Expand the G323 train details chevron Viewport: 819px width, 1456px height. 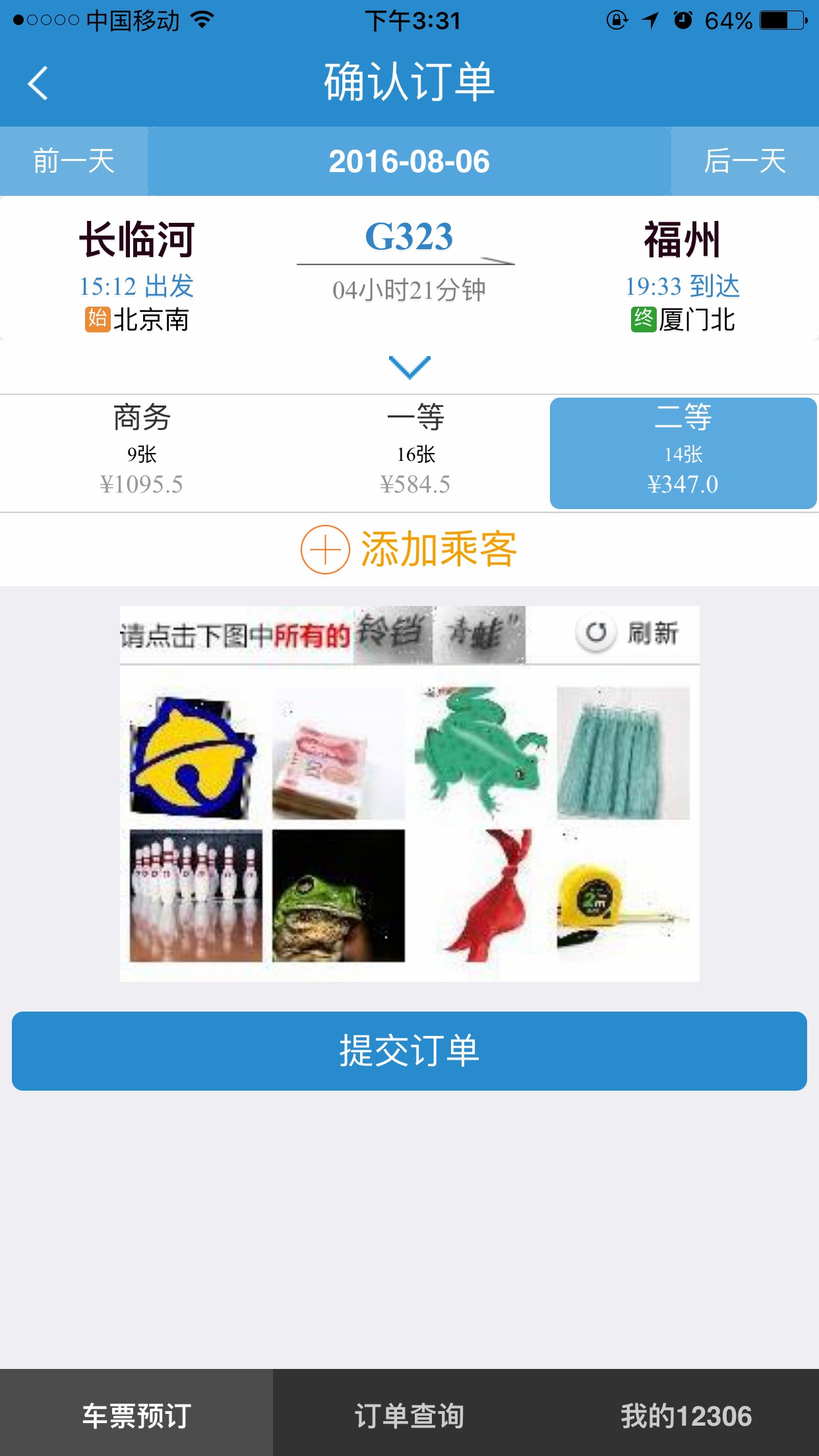pyautogui.click(x=409, y=367)
